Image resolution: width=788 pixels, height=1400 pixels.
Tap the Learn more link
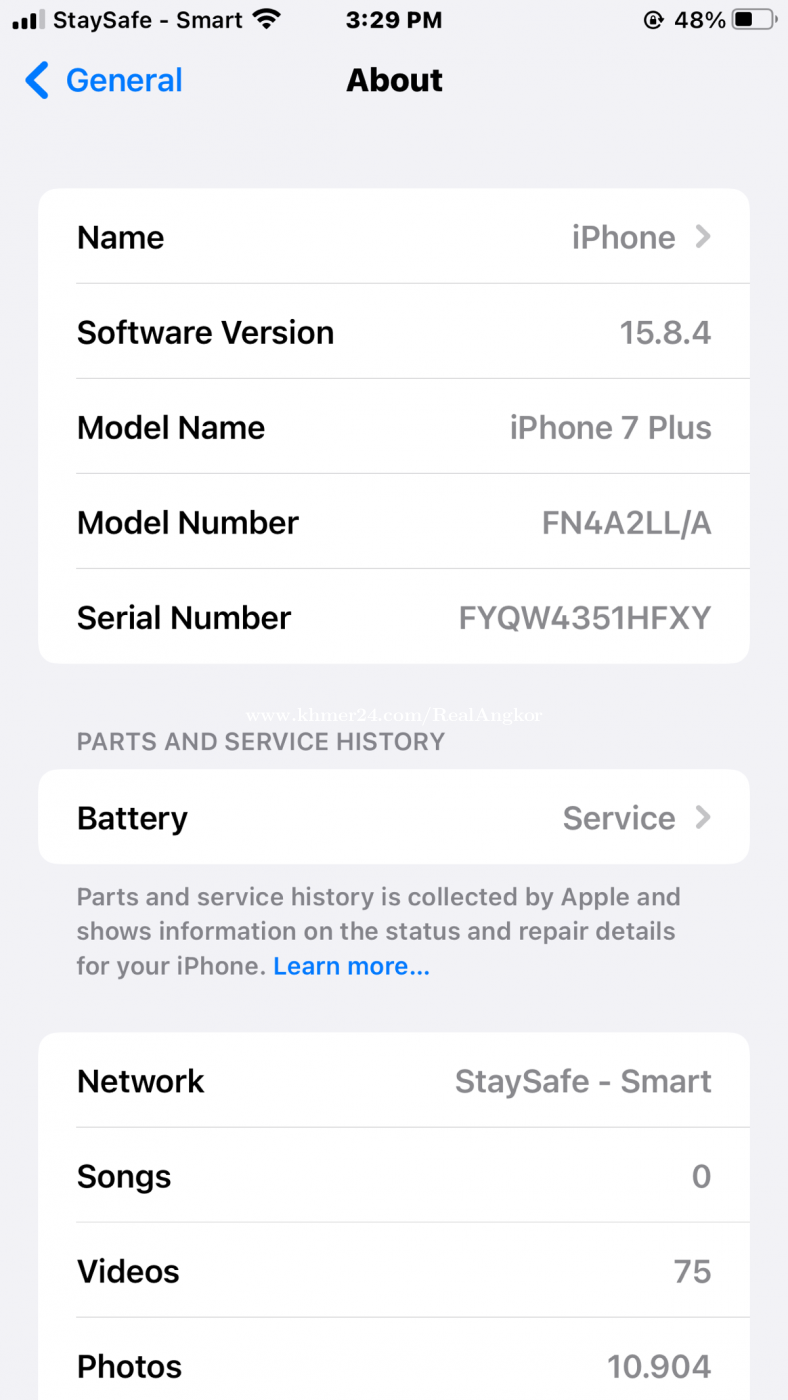point(351,966)
